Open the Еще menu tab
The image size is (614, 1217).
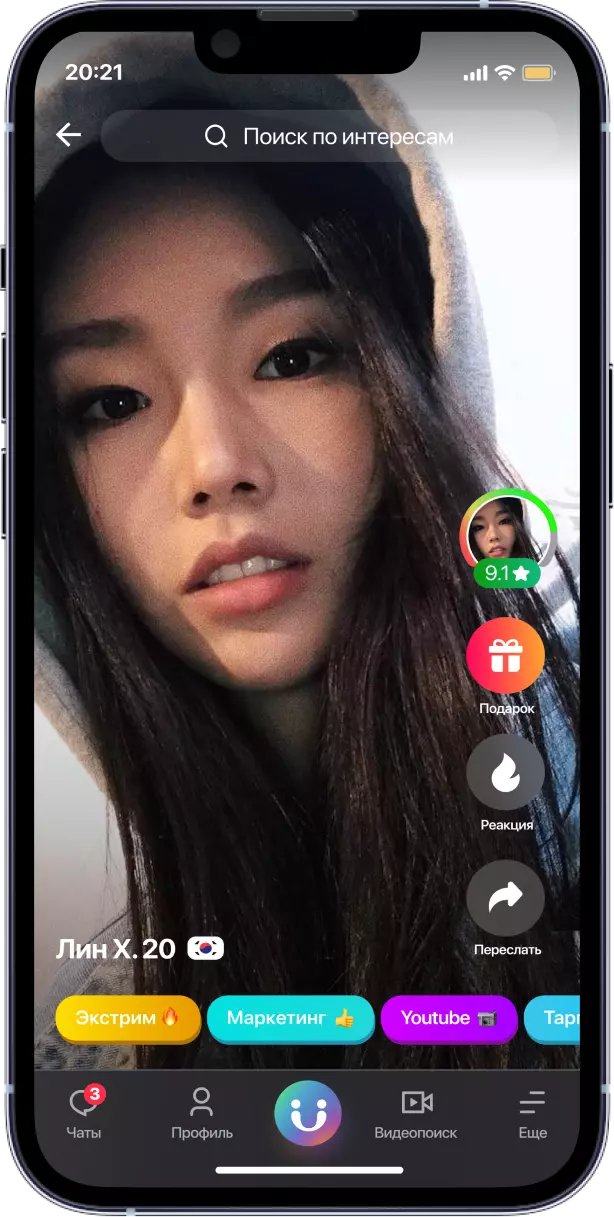coord(532,1113)
